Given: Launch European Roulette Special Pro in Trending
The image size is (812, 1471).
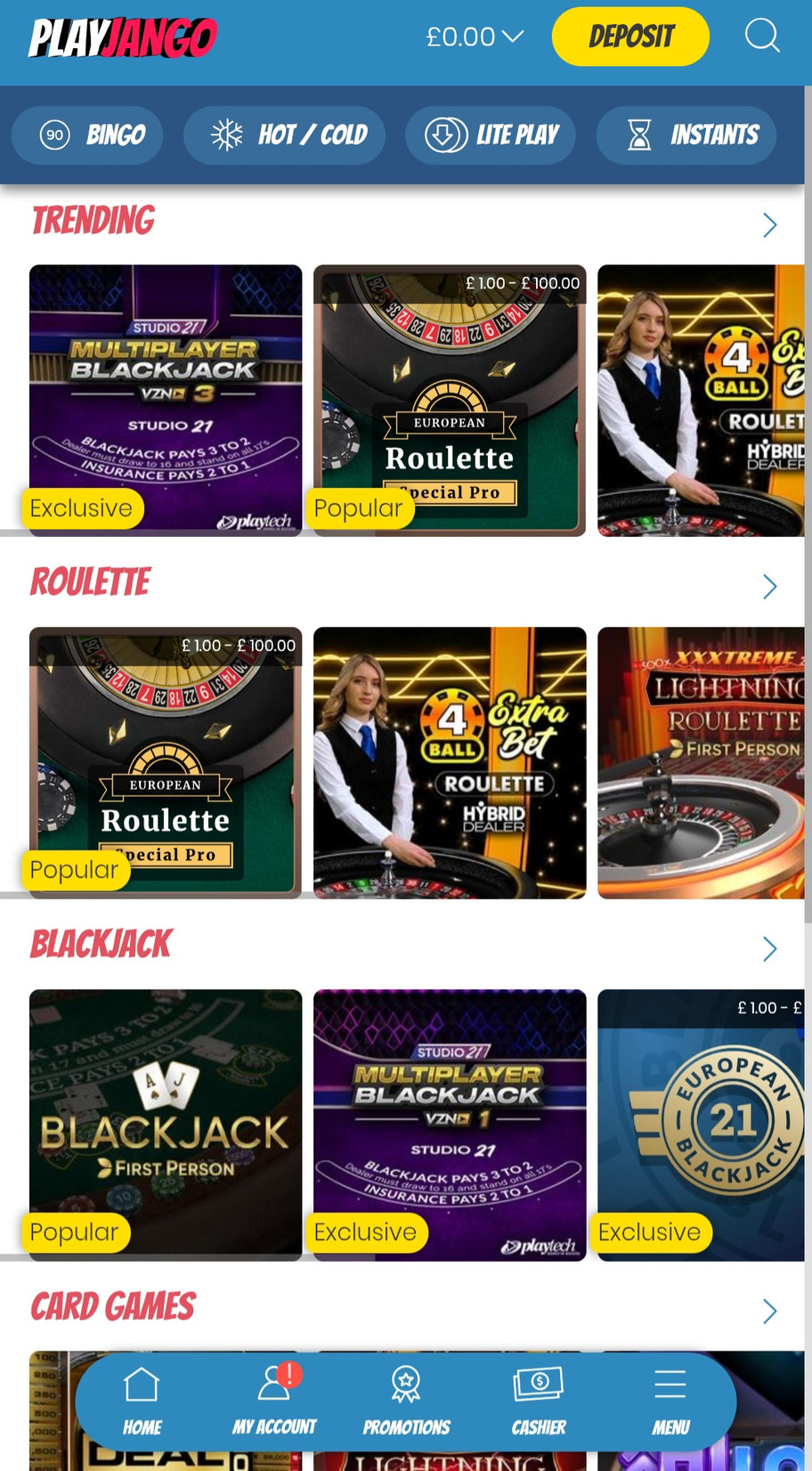Looking at the screenshot, I should [450, 401].
